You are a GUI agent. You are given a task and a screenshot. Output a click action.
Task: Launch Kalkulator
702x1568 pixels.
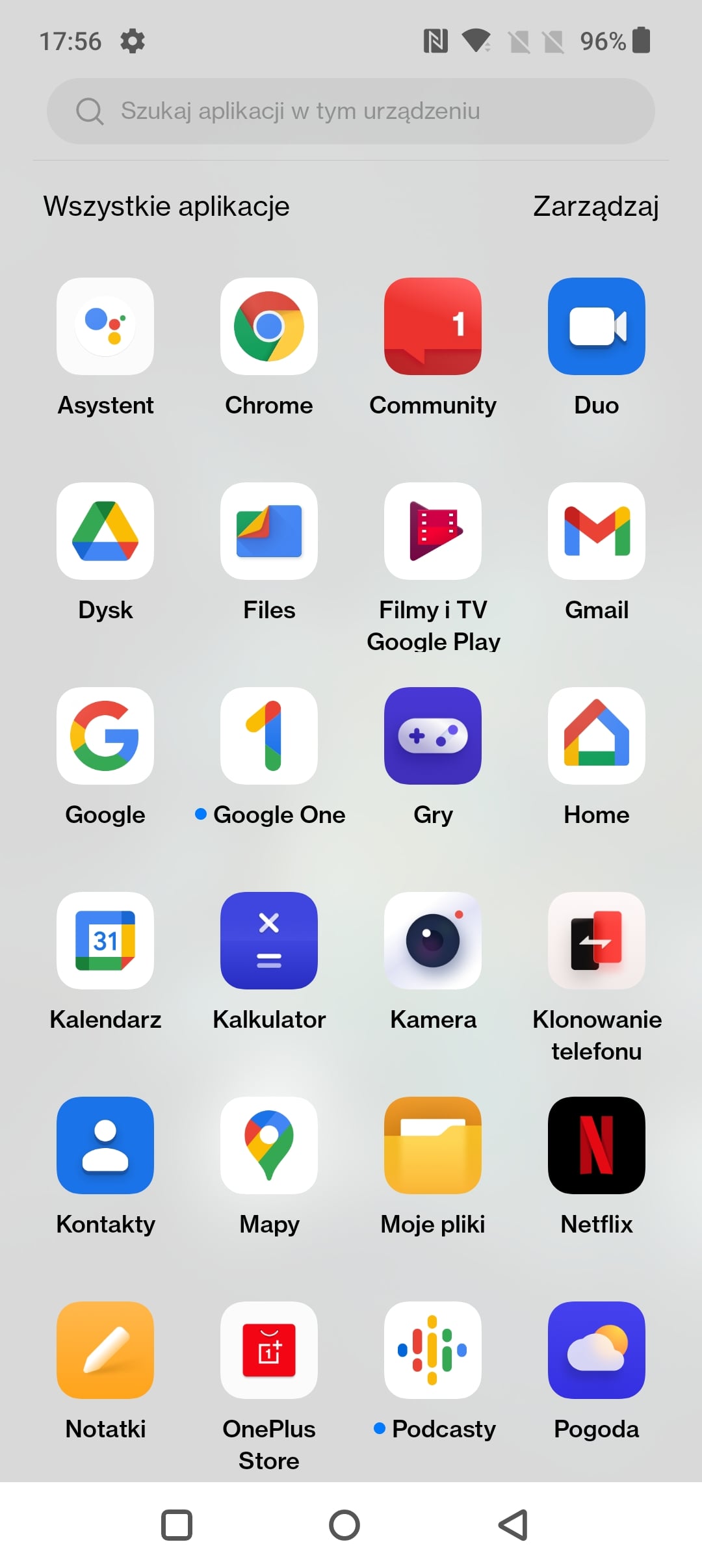[x=268, y=941]
